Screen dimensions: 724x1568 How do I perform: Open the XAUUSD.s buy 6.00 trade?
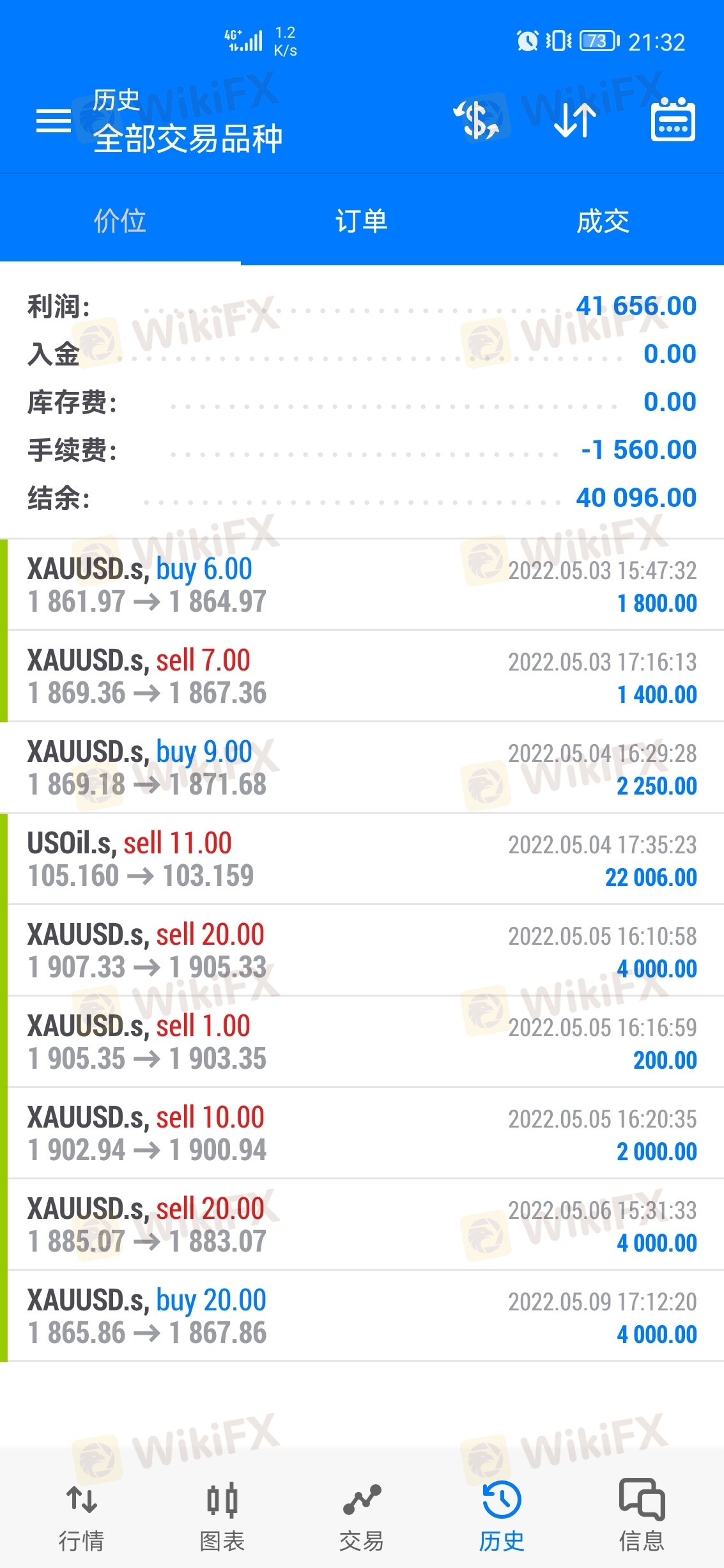point(362,585)
